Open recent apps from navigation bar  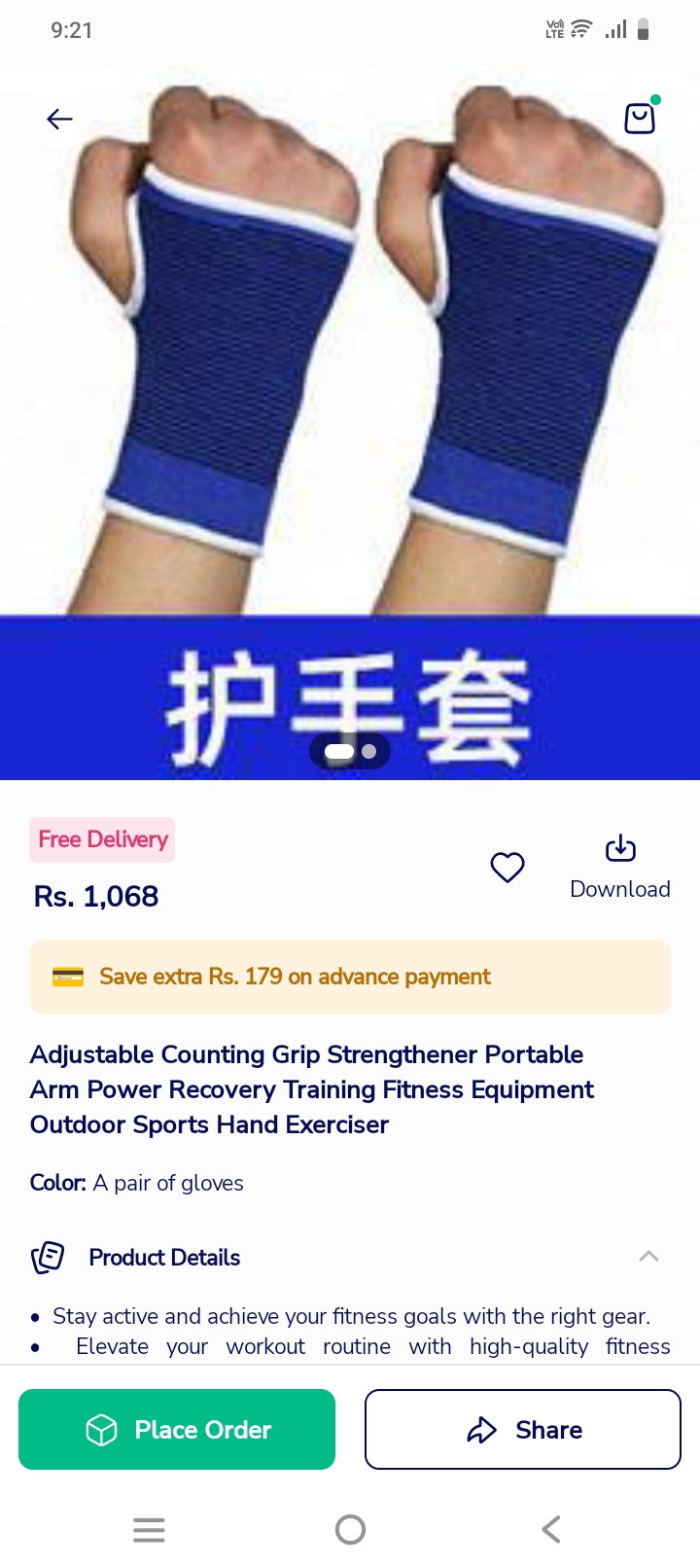click(x=149, y=1529)
